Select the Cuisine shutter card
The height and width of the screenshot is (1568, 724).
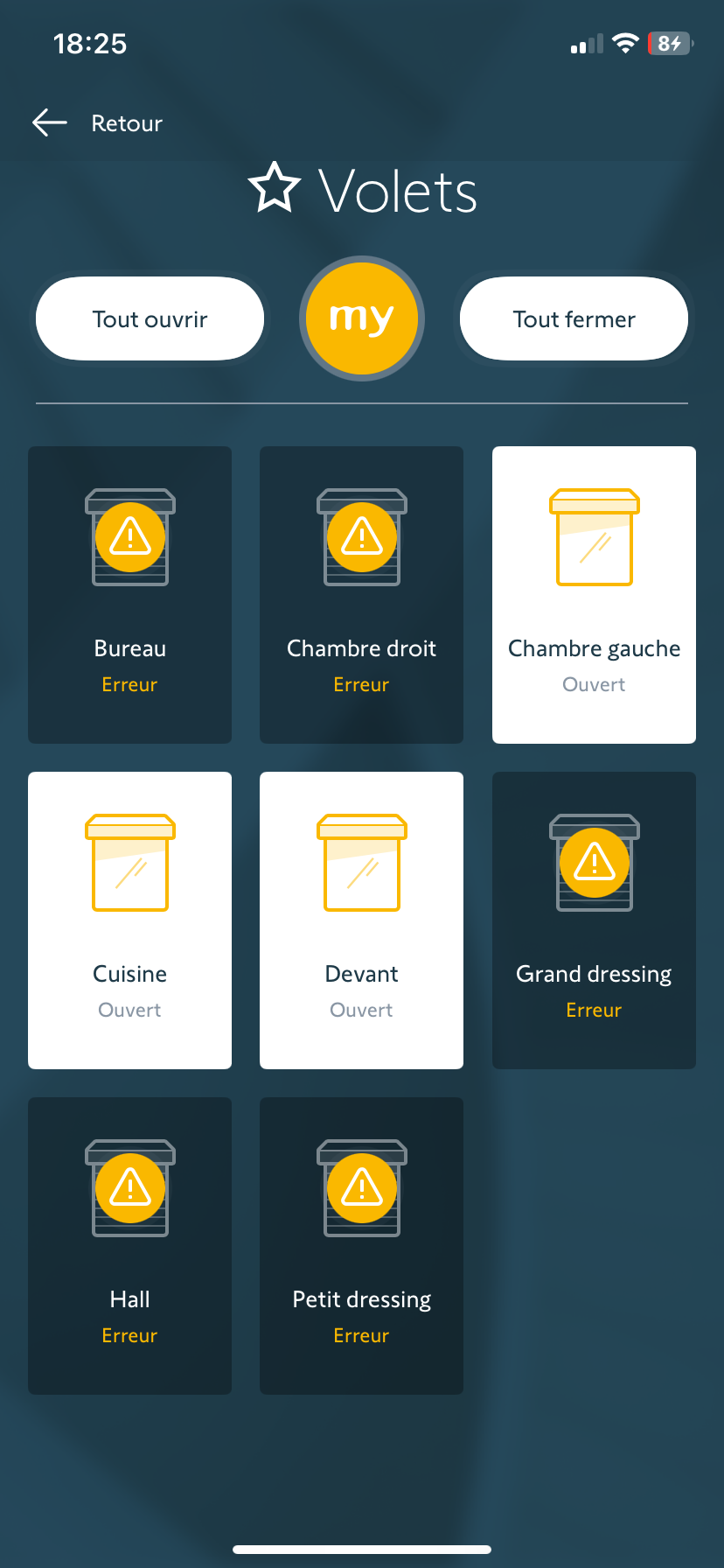(x=130, y=920)
